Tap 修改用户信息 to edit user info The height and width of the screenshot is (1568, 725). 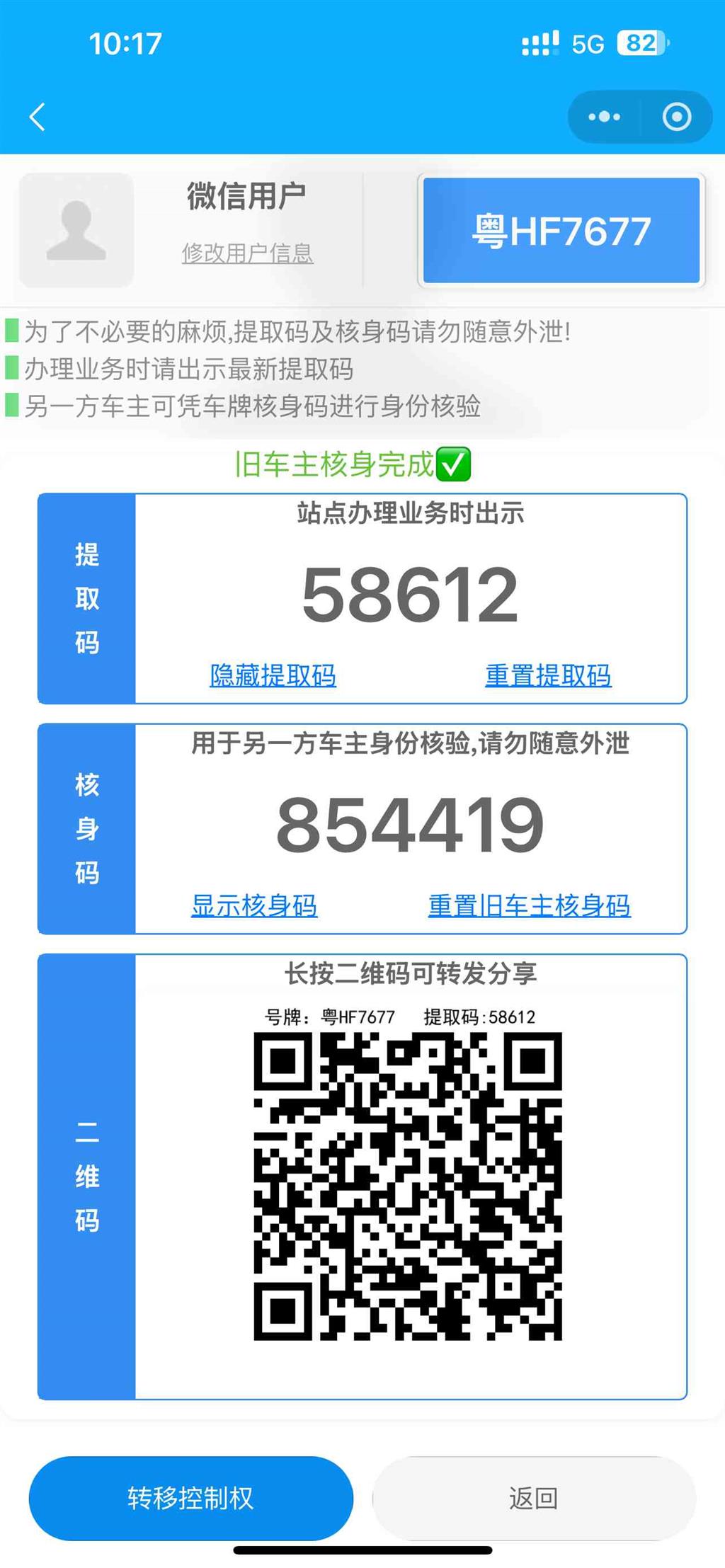pos(247,253)
